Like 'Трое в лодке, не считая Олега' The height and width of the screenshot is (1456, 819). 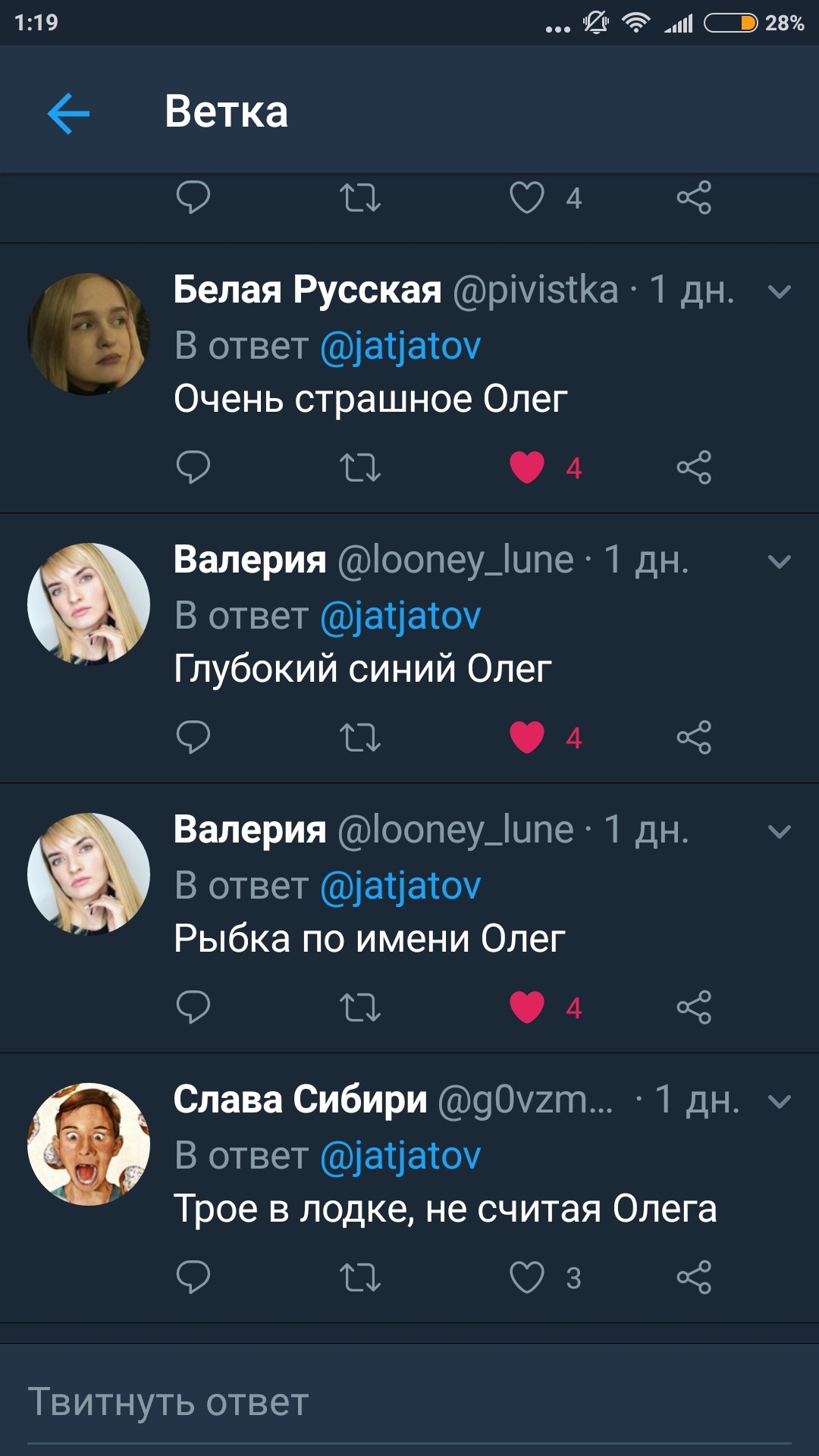(x=527, y=1277)
